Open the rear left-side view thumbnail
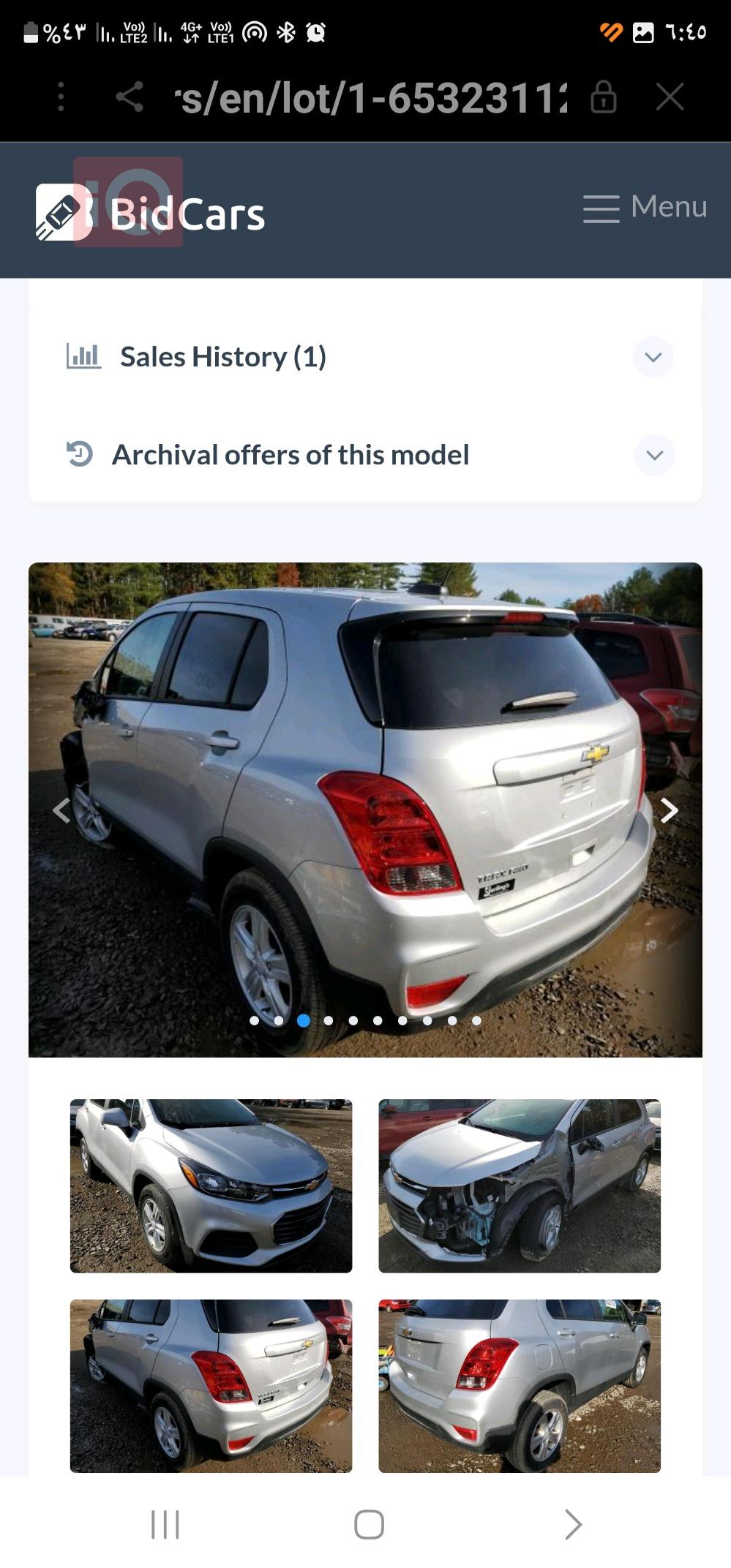 tap(211, 1385)
